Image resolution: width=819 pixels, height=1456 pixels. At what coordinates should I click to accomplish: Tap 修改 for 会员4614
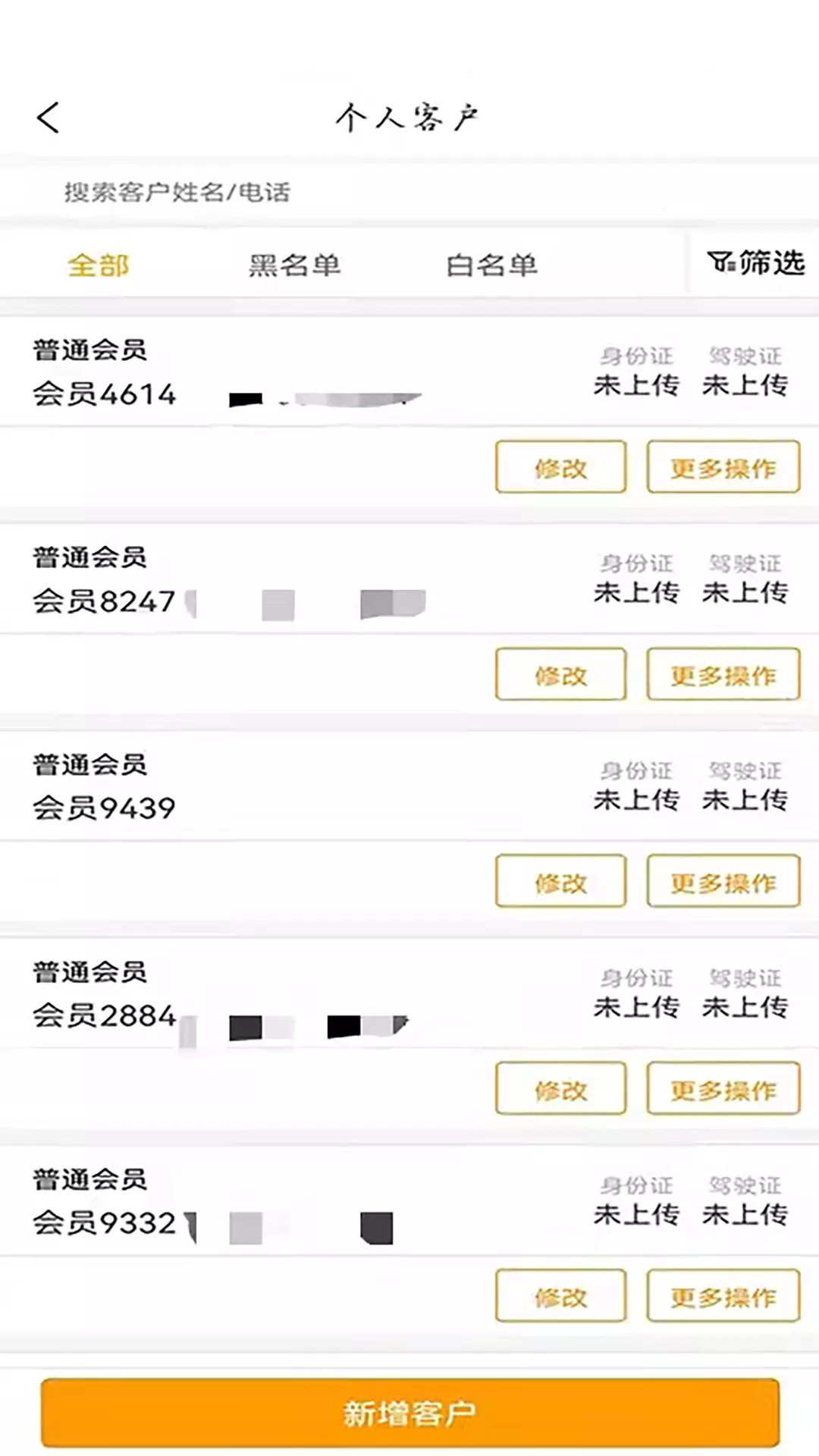pyautogui.click(x=561, y=467)
